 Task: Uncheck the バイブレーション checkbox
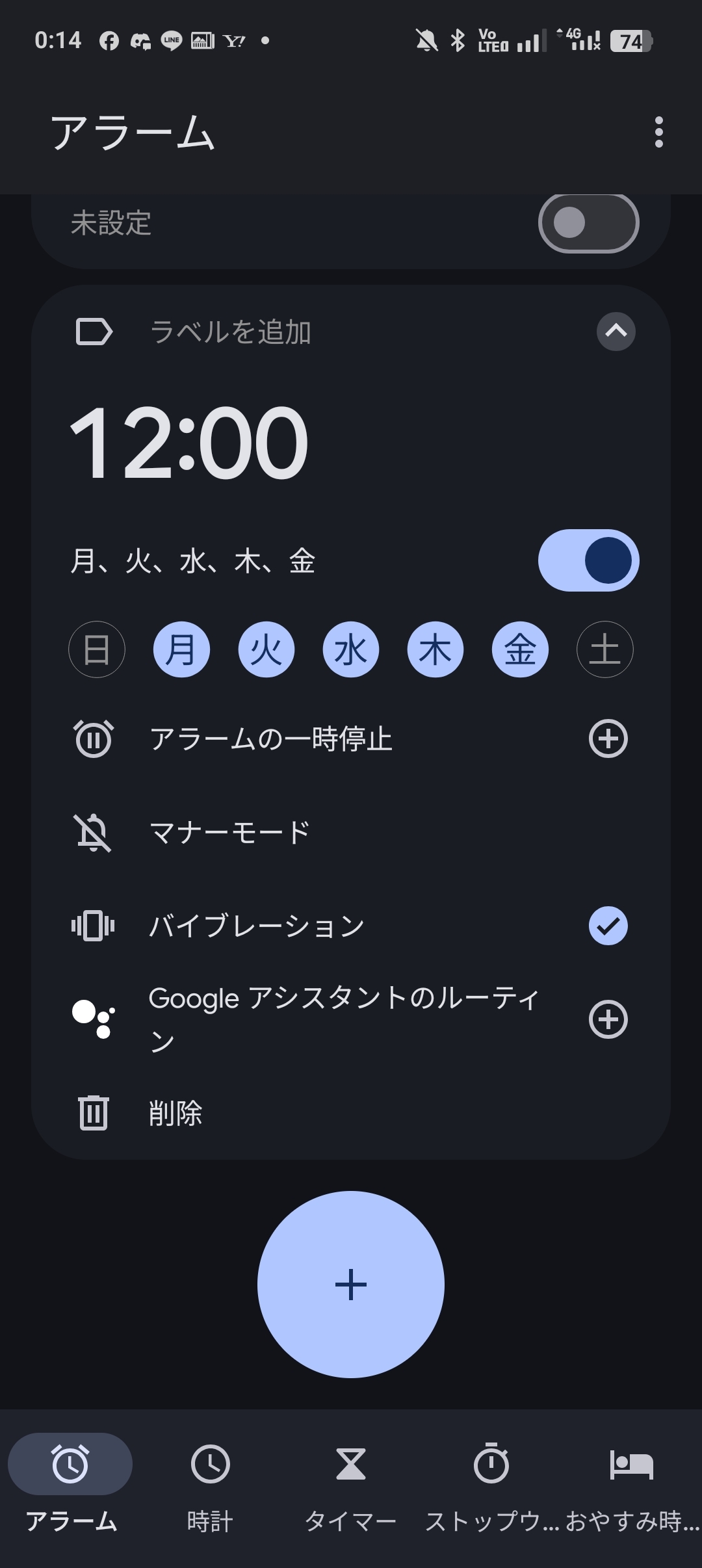[x=608, y=926]
